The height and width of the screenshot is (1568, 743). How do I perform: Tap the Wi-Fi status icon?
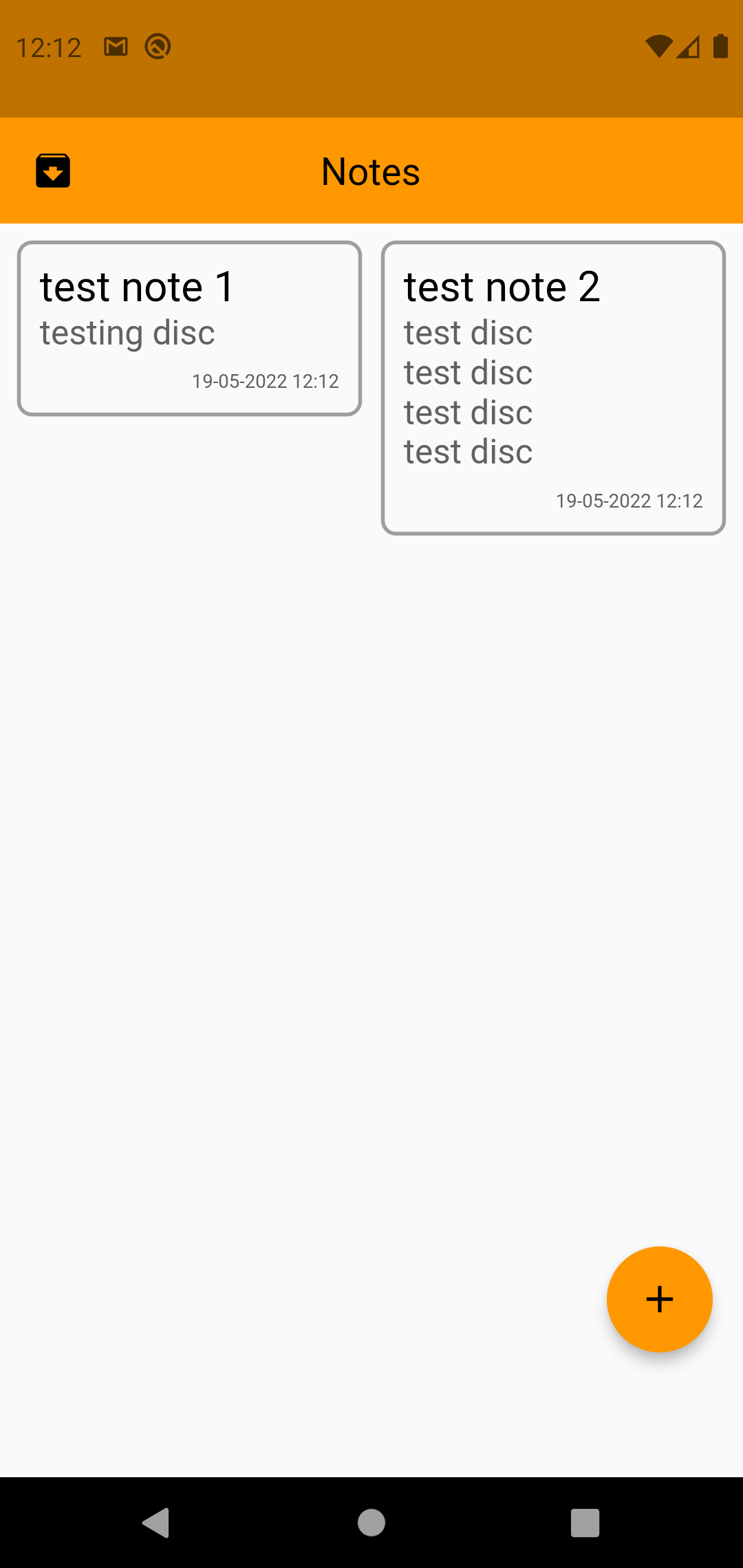(x=658, y=46)
